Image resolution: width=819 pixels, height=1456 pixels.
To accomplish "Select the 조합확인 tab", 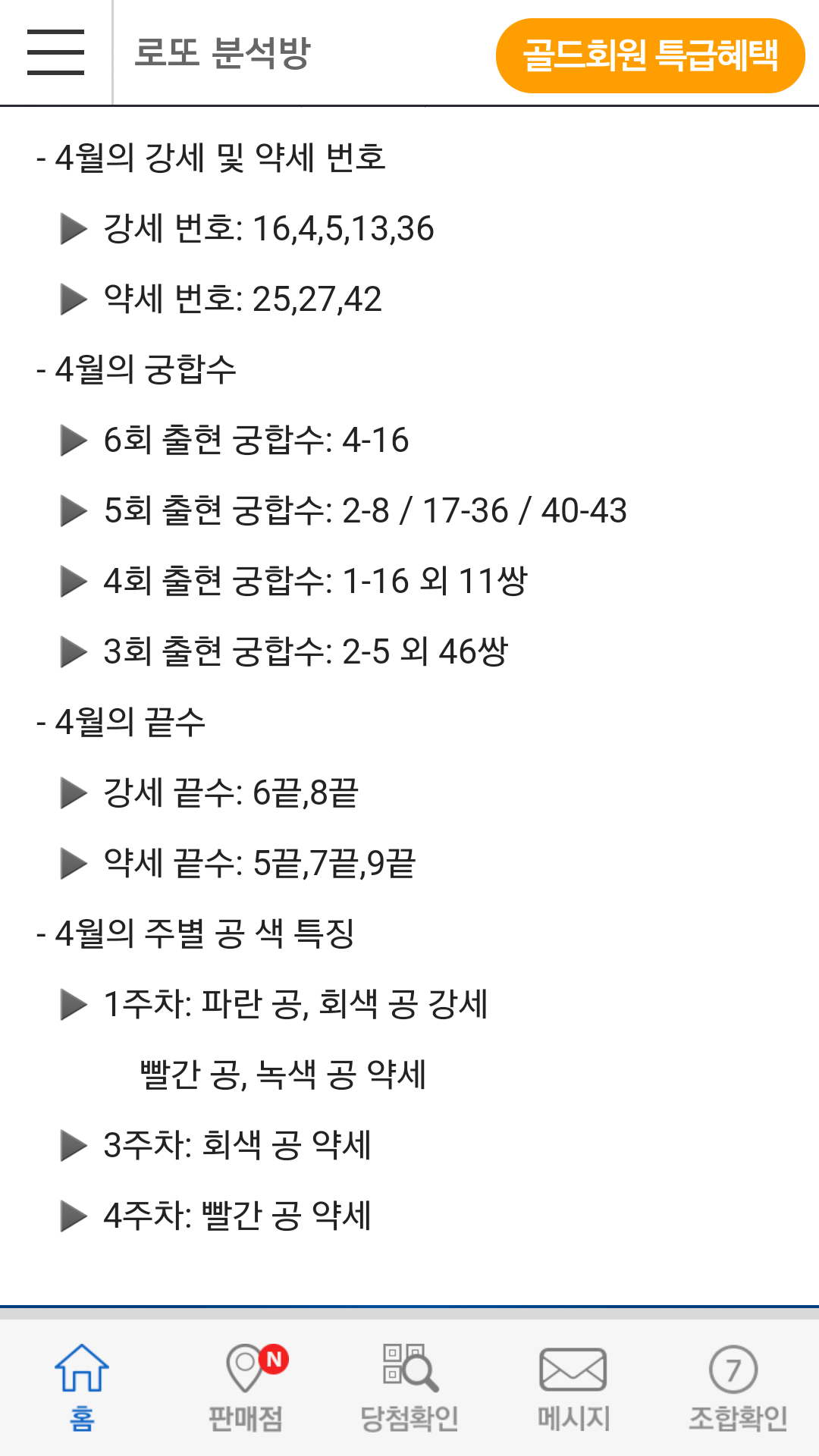I will click(x=737, y=1387).
